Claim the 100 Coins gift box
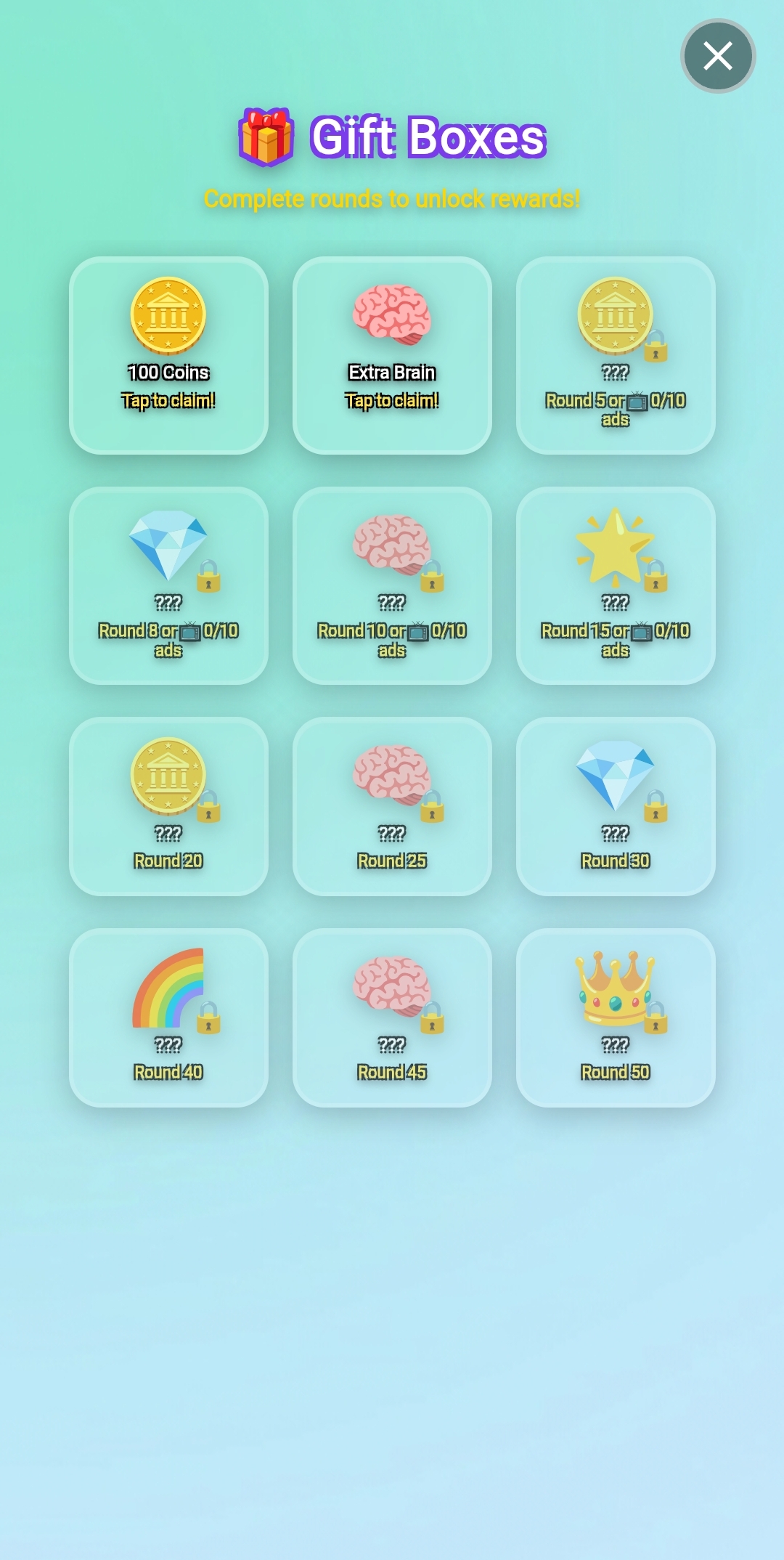 coord(168,355)
